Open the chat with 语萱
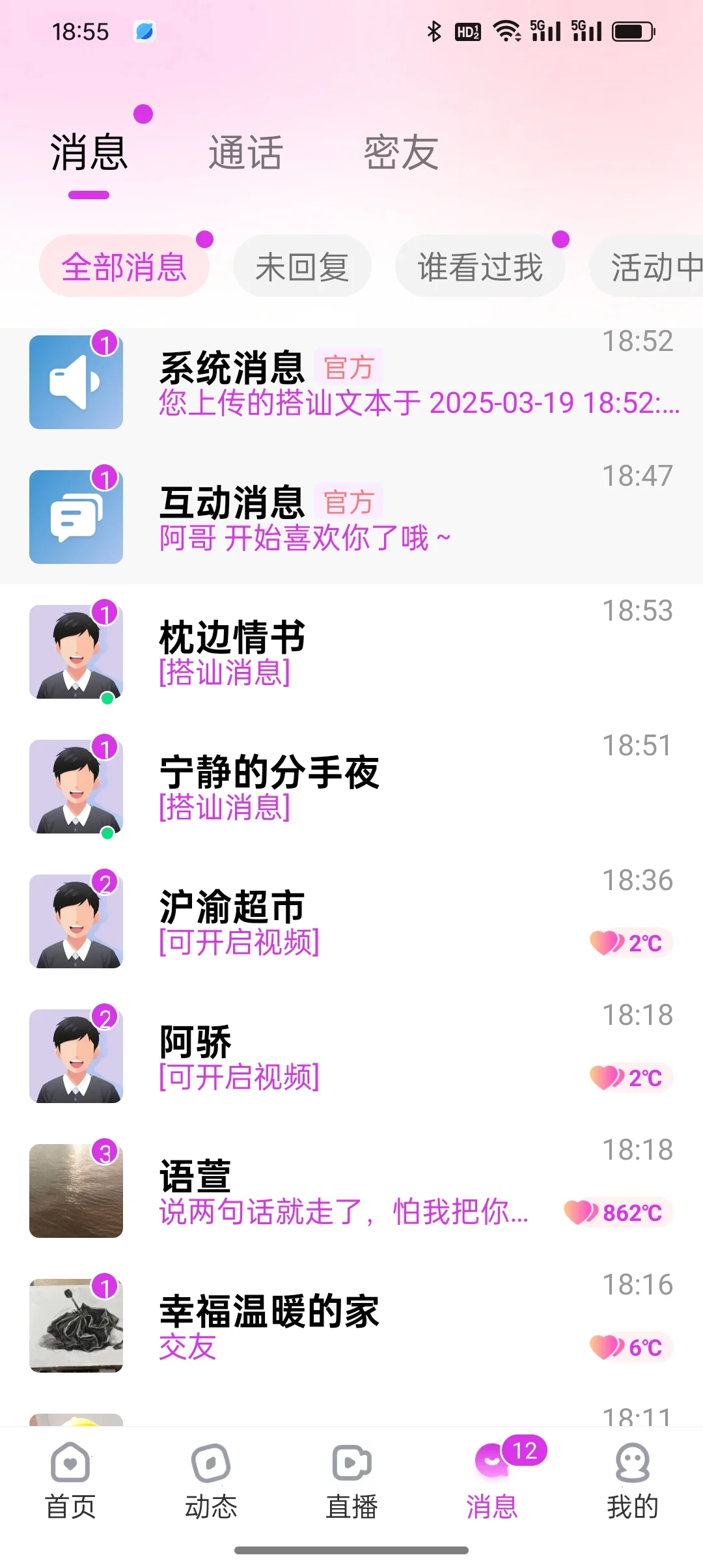The width and height of the screenshot is (703, 1568). [351, 1191]
